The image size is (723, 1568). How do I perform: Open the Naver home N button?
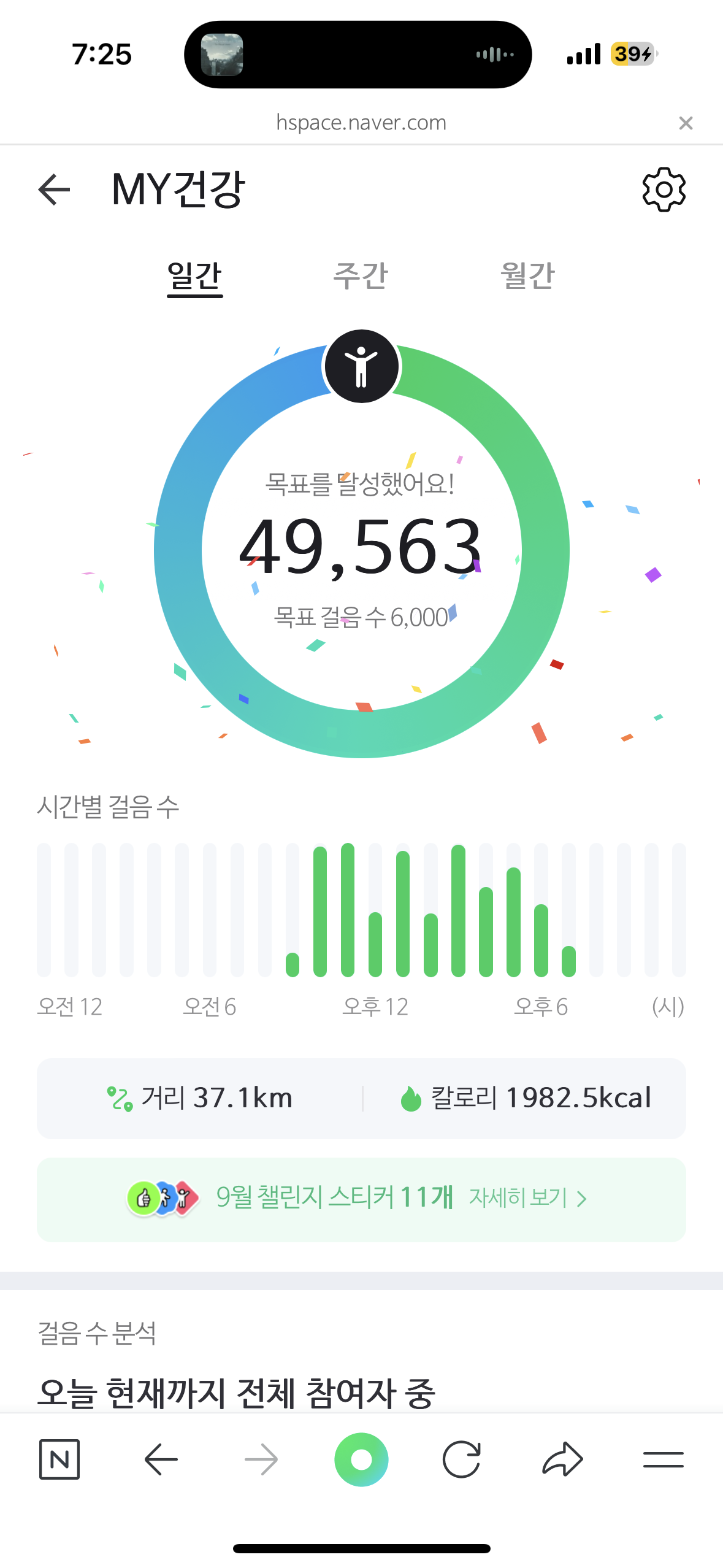[59, 1459]
